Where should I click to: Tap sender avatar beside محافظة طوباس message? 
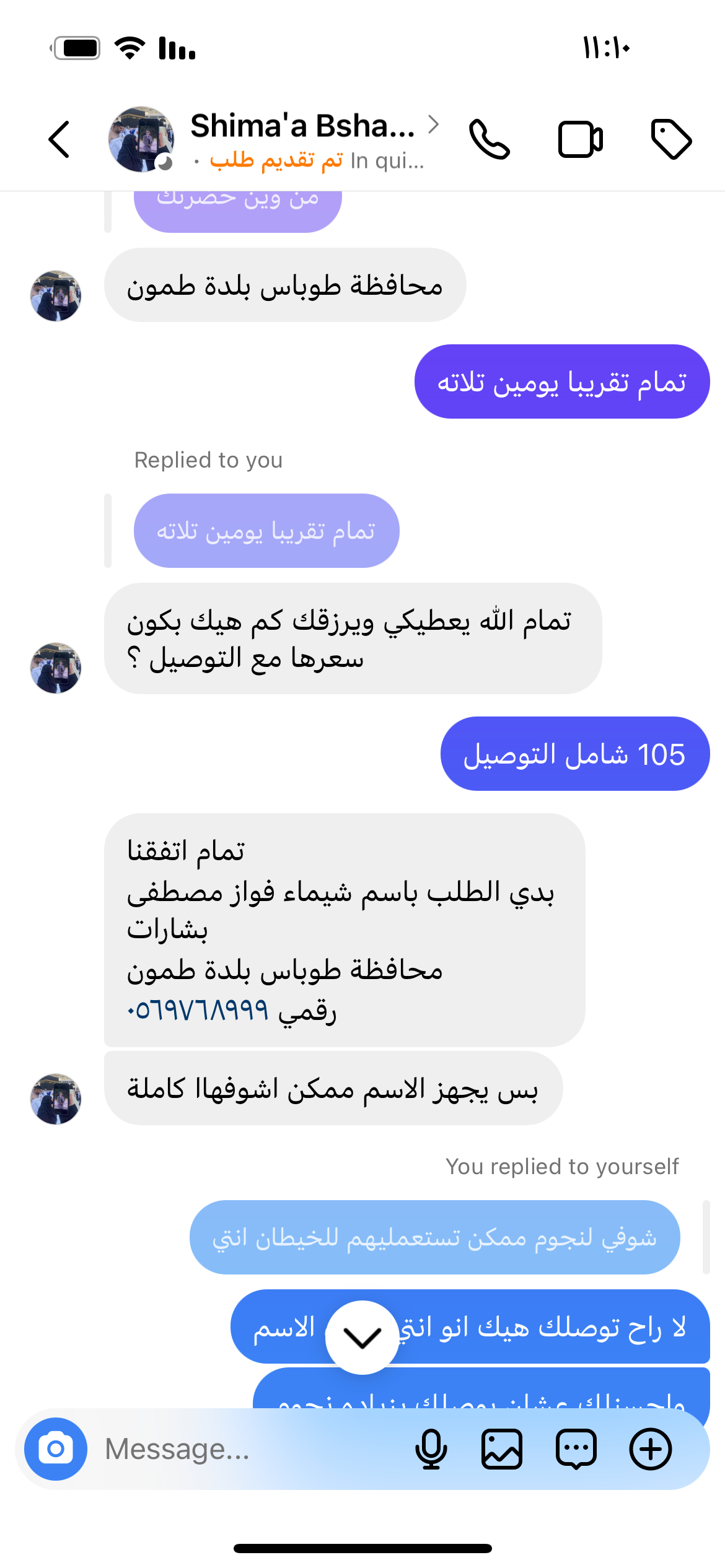tap(56, 296)
